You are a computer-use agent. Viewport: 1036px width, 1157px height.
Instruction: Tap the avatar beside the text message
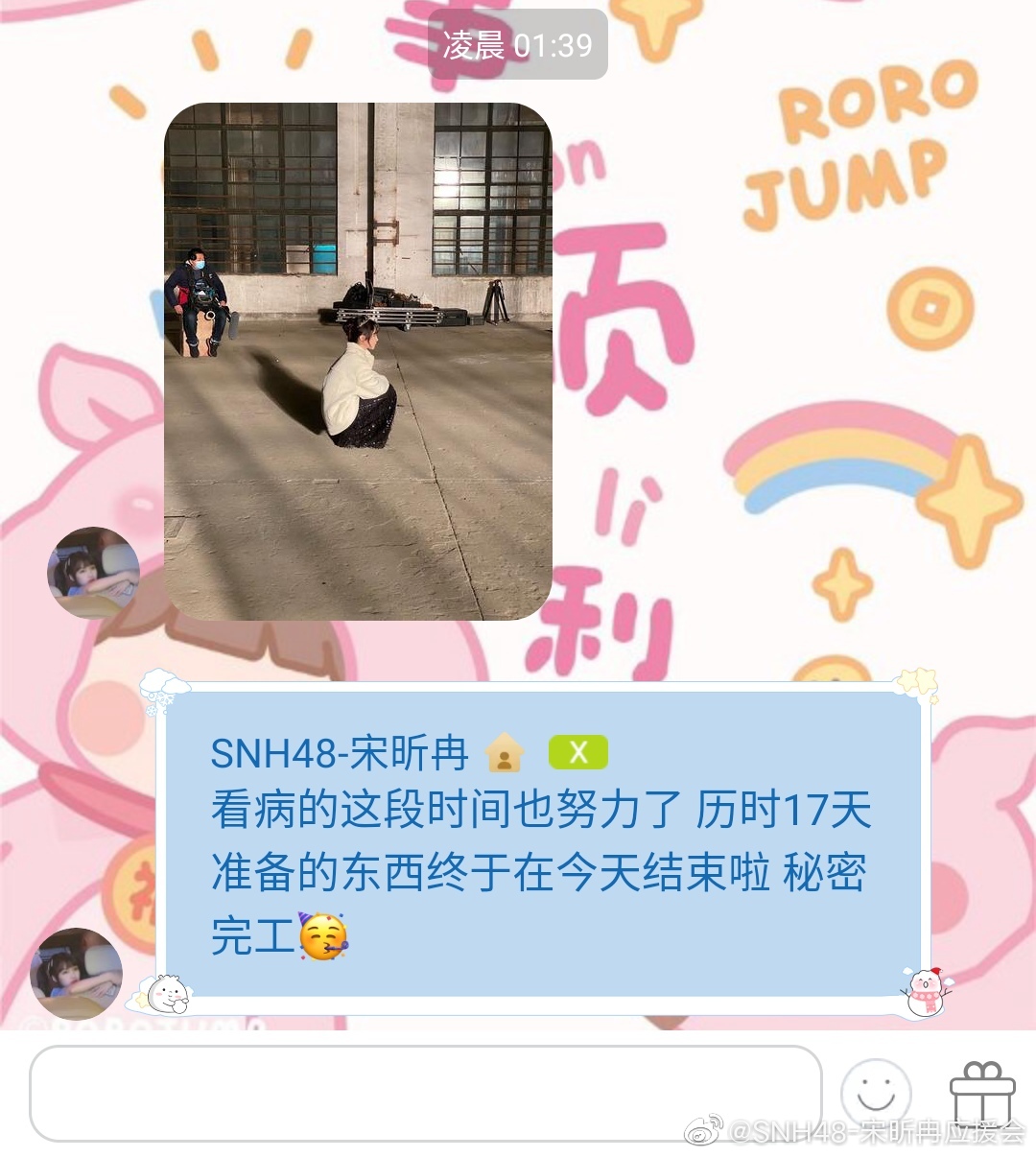pyautogui.click(x=77, y=974)
